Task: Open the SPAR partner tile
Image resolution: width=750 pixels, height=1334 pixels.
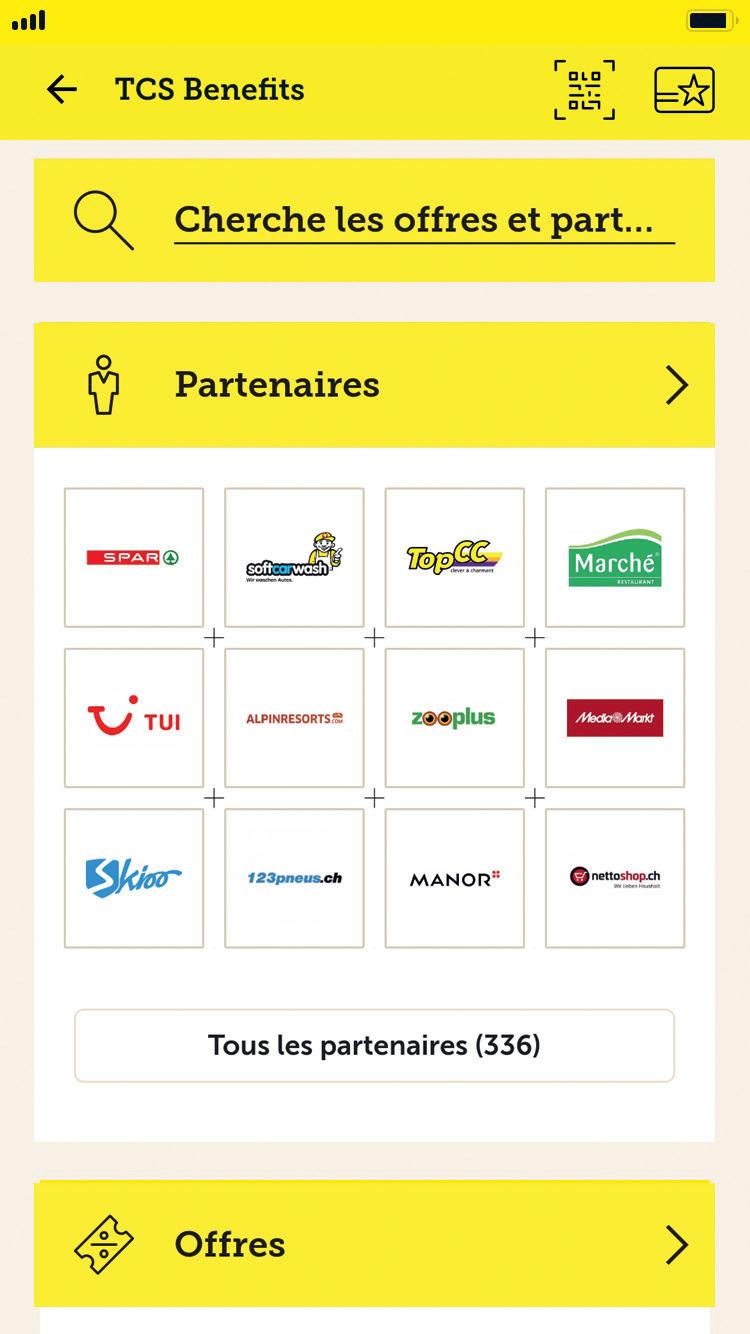Action: 134,557
